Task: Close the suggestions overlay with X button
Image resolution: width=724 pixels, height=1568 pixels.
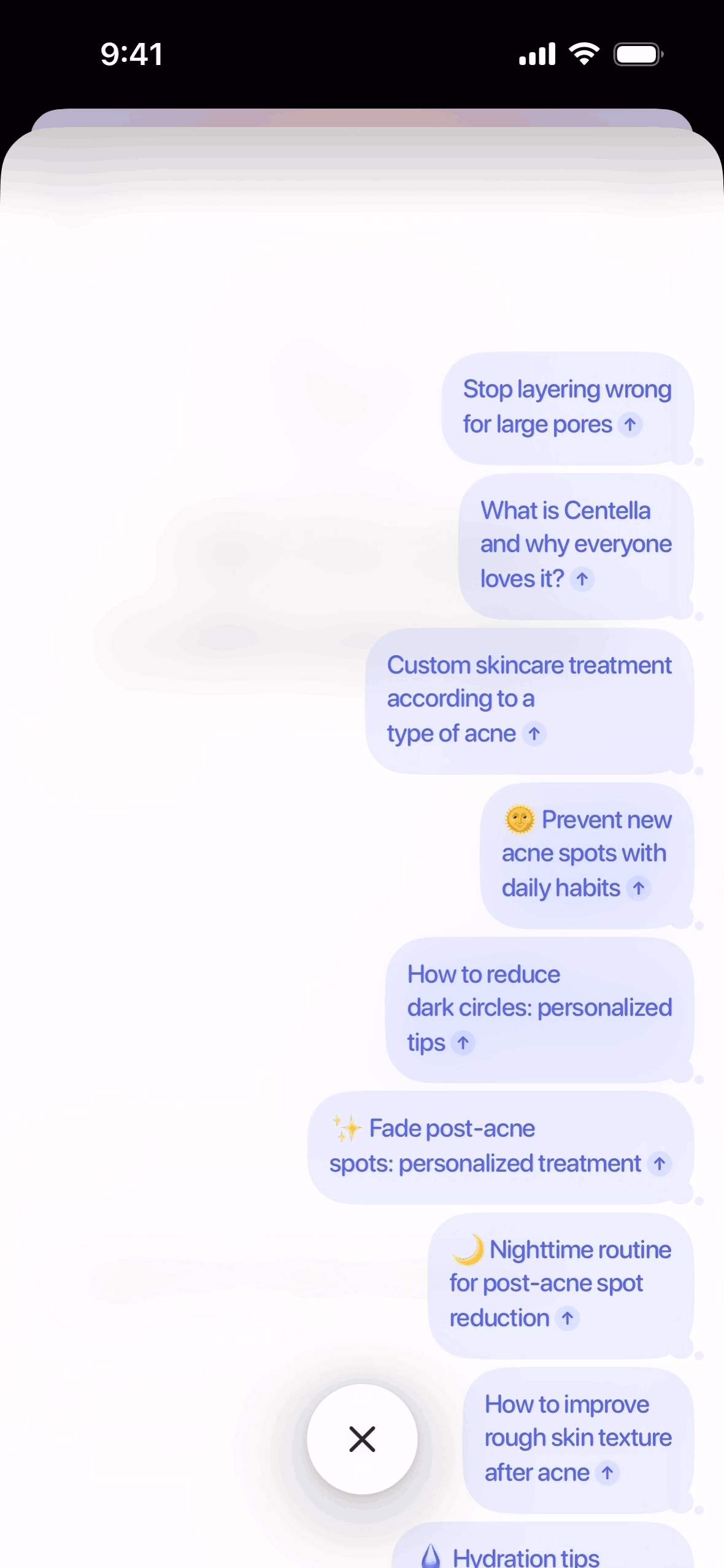Action: click(362, 1439)
